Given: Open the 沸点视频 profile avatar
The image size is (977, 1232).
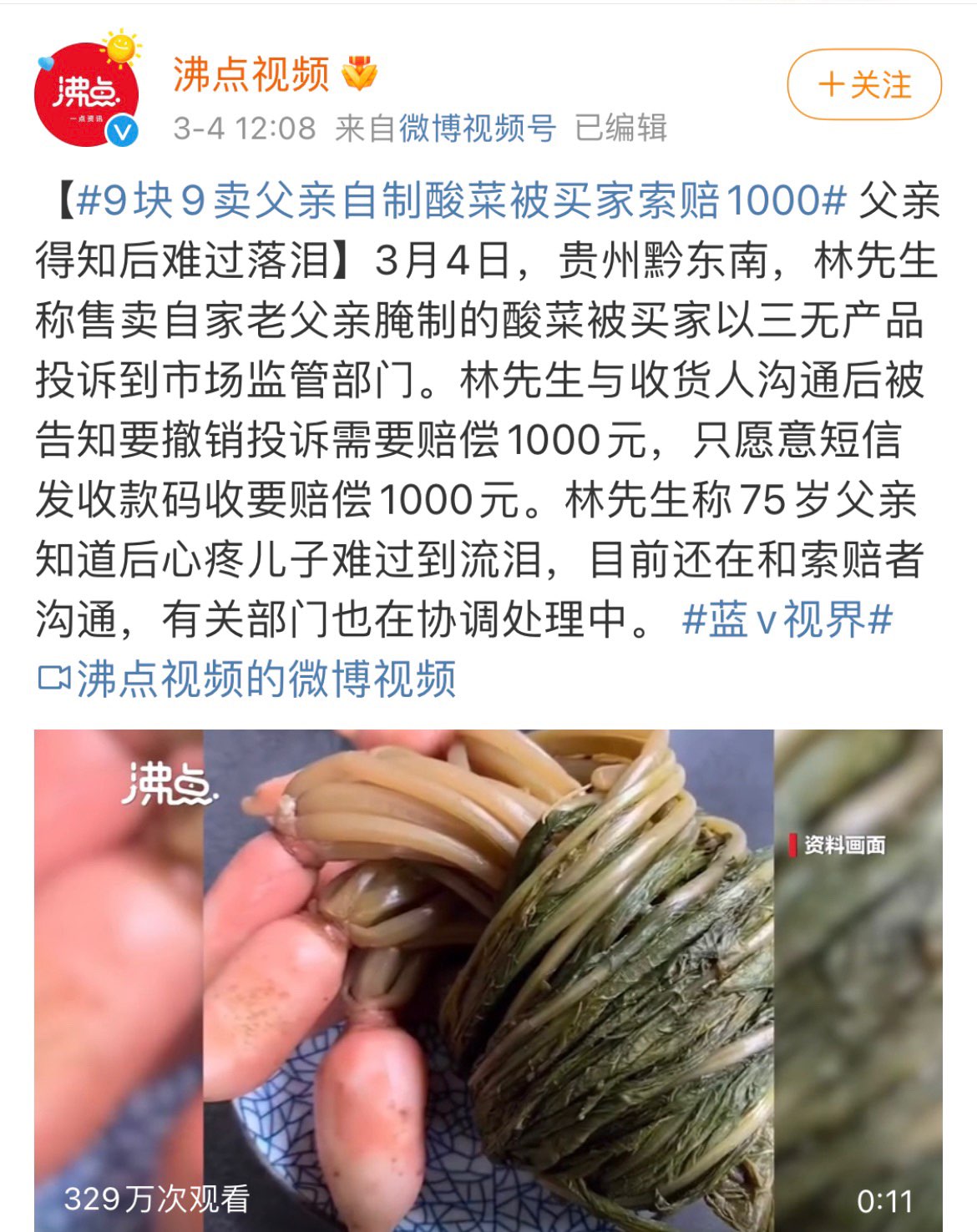Looking at the screenshot, I should [x=86, y=95].
